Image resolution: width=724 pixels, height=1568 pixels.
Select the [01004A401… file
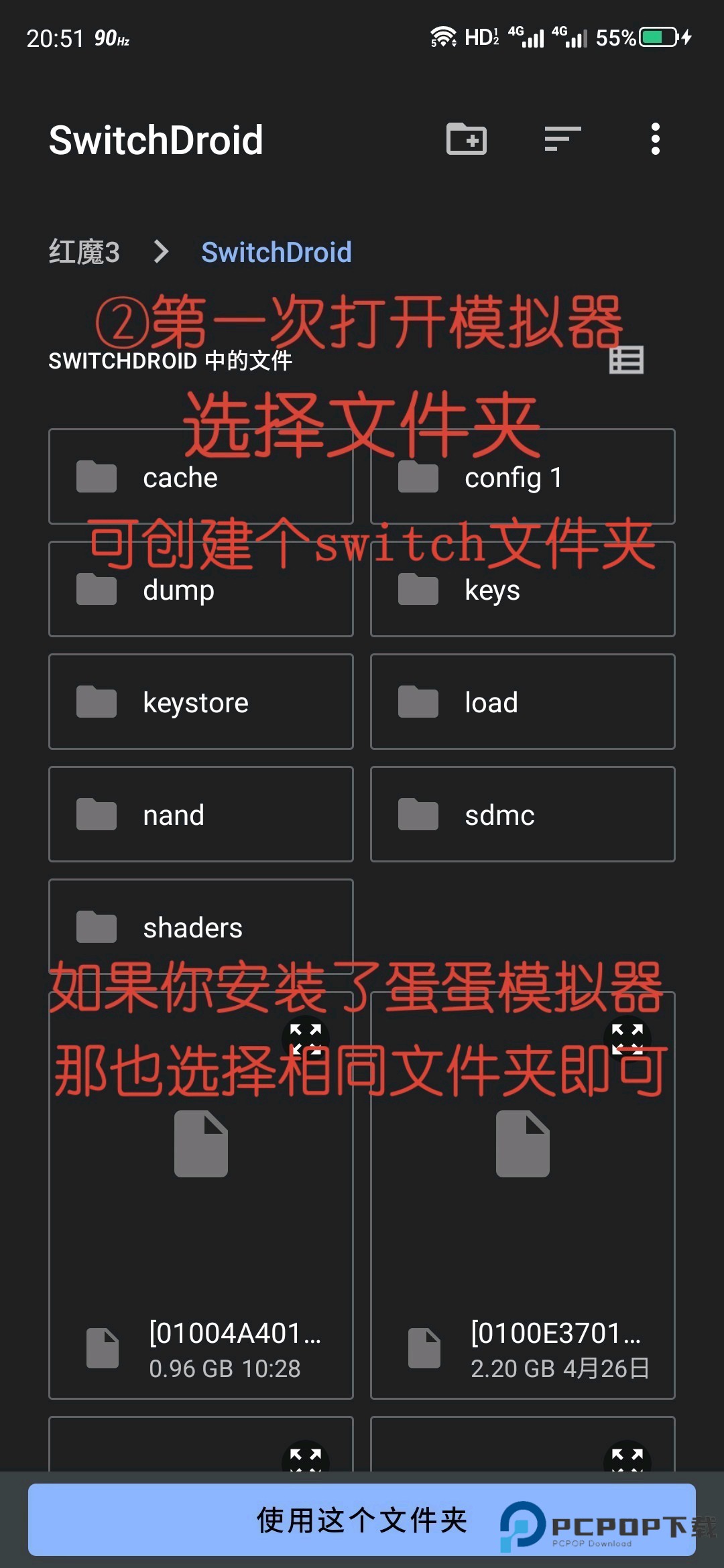(x=201, y=1195)
